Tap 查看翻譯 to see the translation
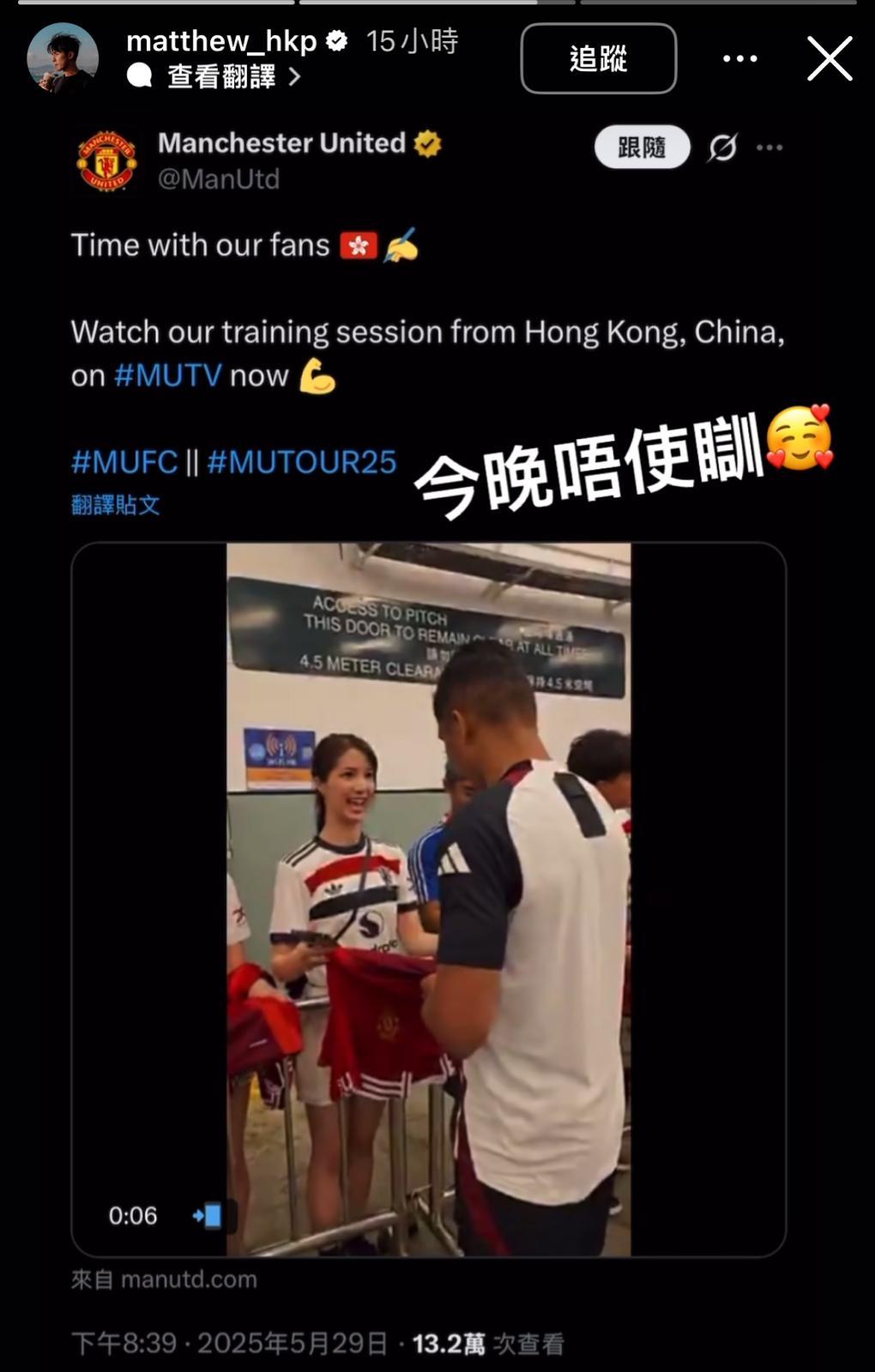 pyautogui.click(x=221, y=77)
